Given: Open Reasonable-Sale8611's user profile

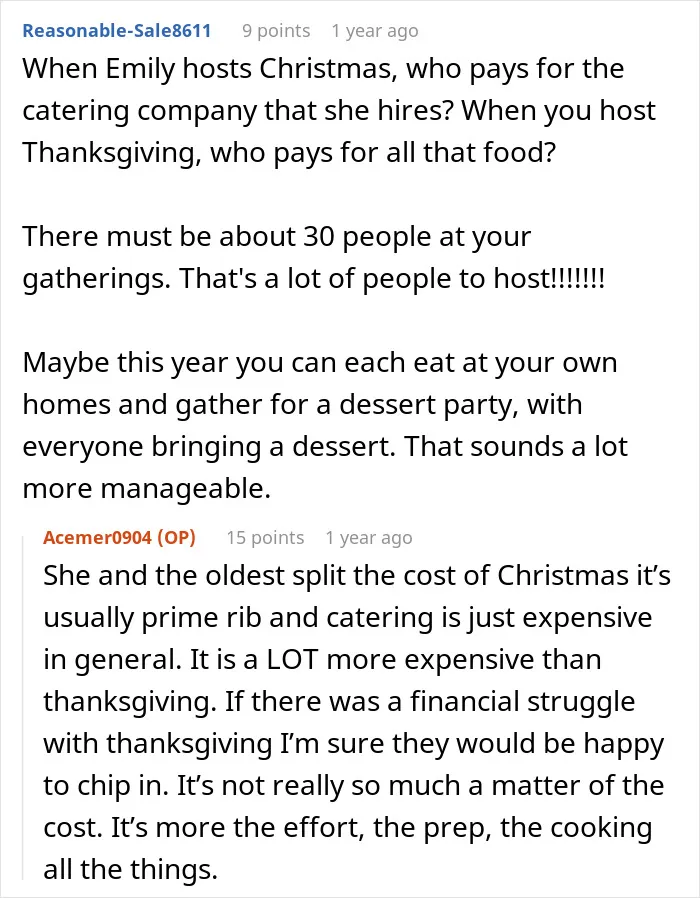Looking at the screenshot, I should [117, 30].
